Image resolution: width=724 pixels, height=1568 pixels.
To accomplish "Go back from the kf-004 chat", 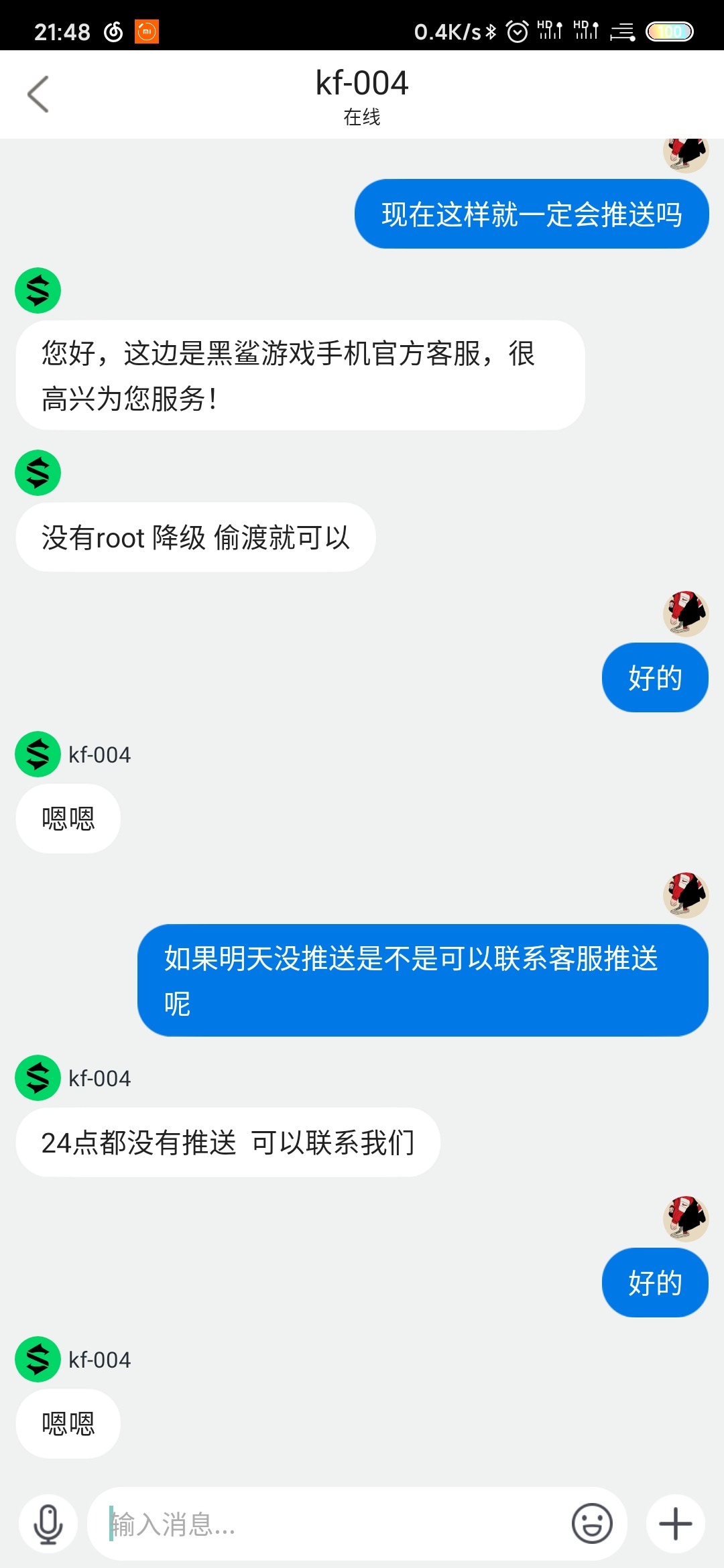I will (x=38, y=94).
